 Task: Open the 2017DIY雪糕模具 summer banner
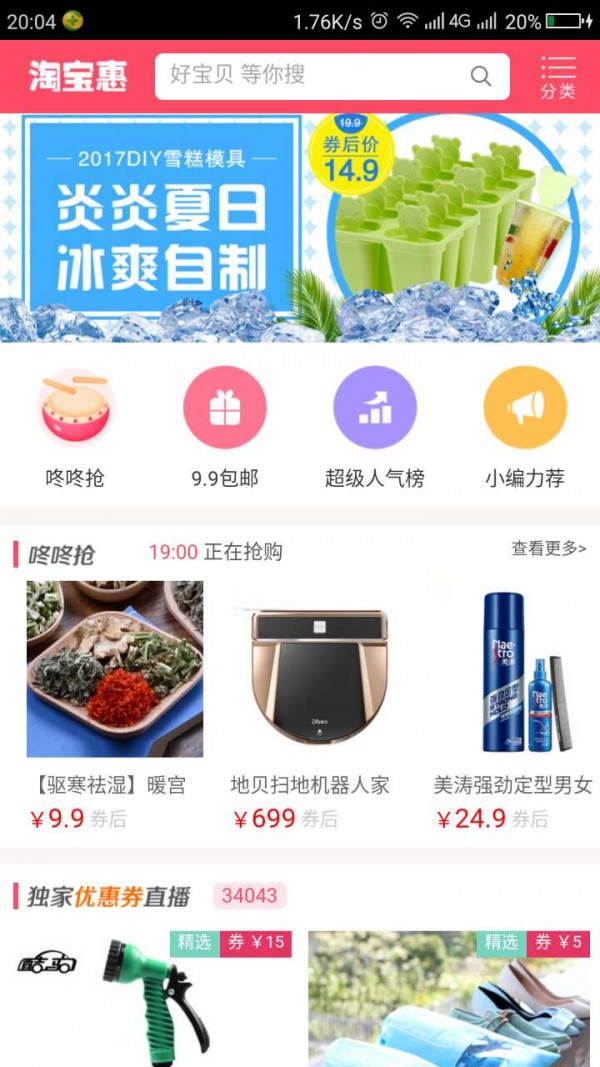[x=300, y=228]
